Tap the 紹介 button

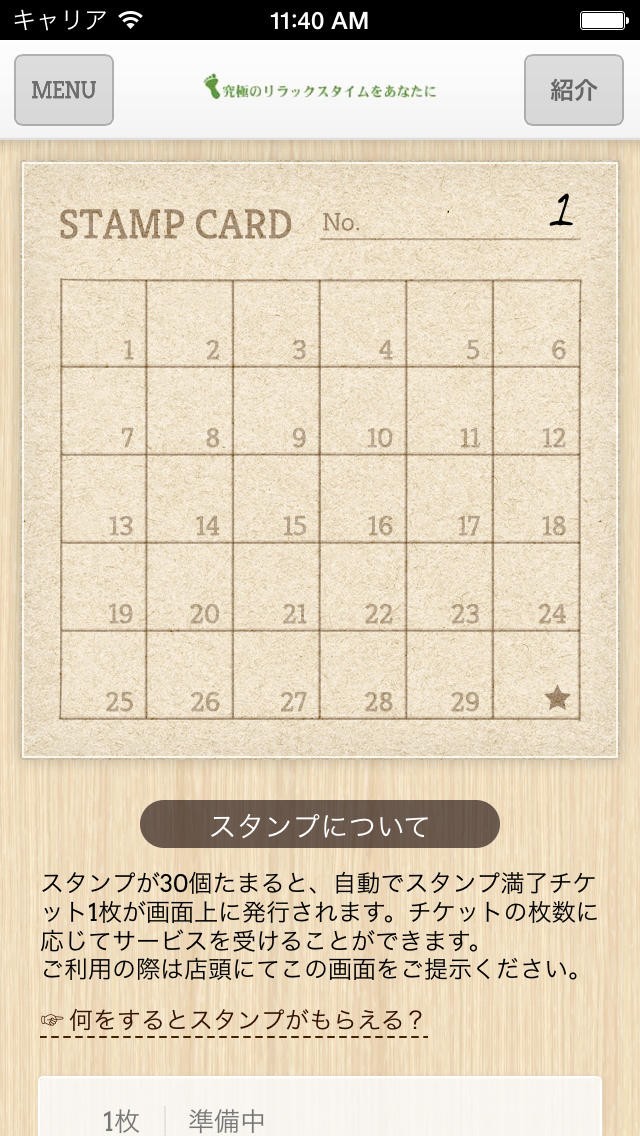pyautogui.click(x=573, y=90)
